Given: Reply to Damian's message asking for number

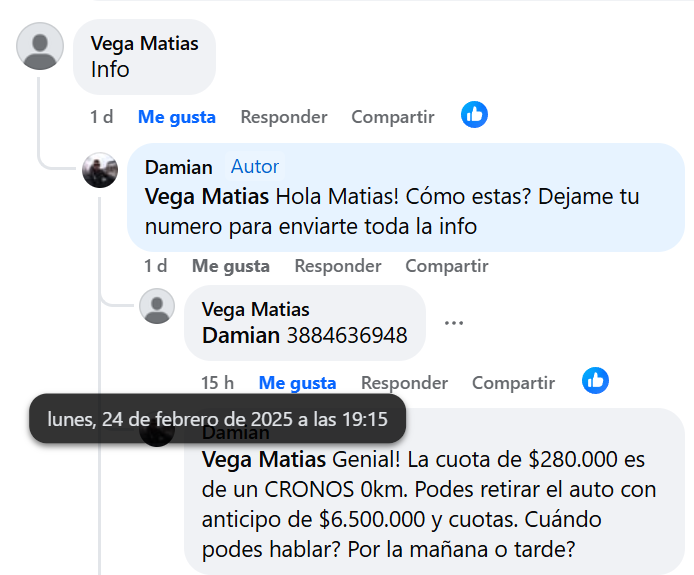Looking at the screenshot, I should (337, 266).
